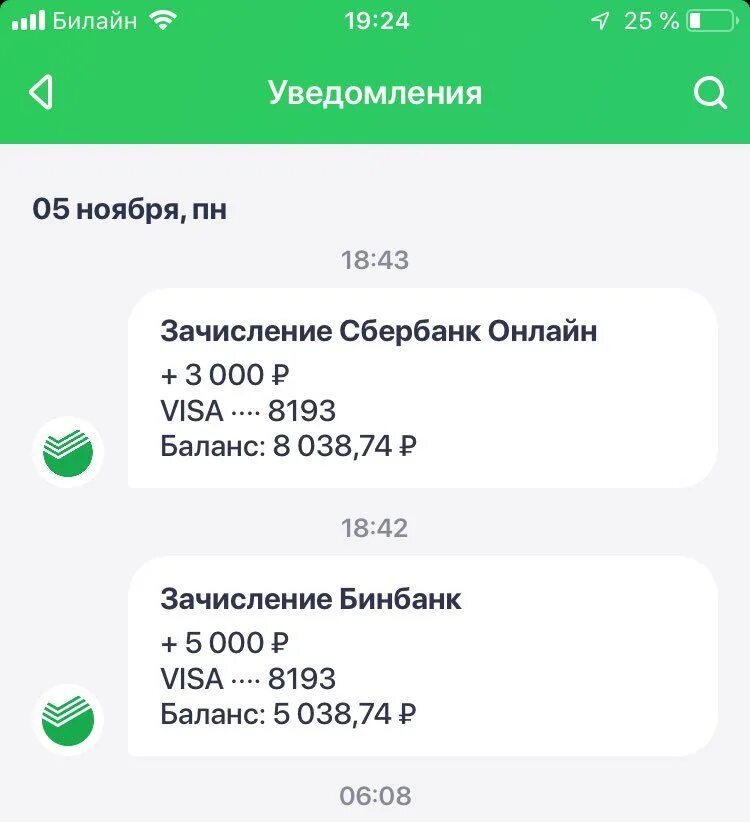Image resolution: width=750 pixels, height=822 pixels.
Task: Go back from the Уведомления screen
Action: [x=40, y=93]
